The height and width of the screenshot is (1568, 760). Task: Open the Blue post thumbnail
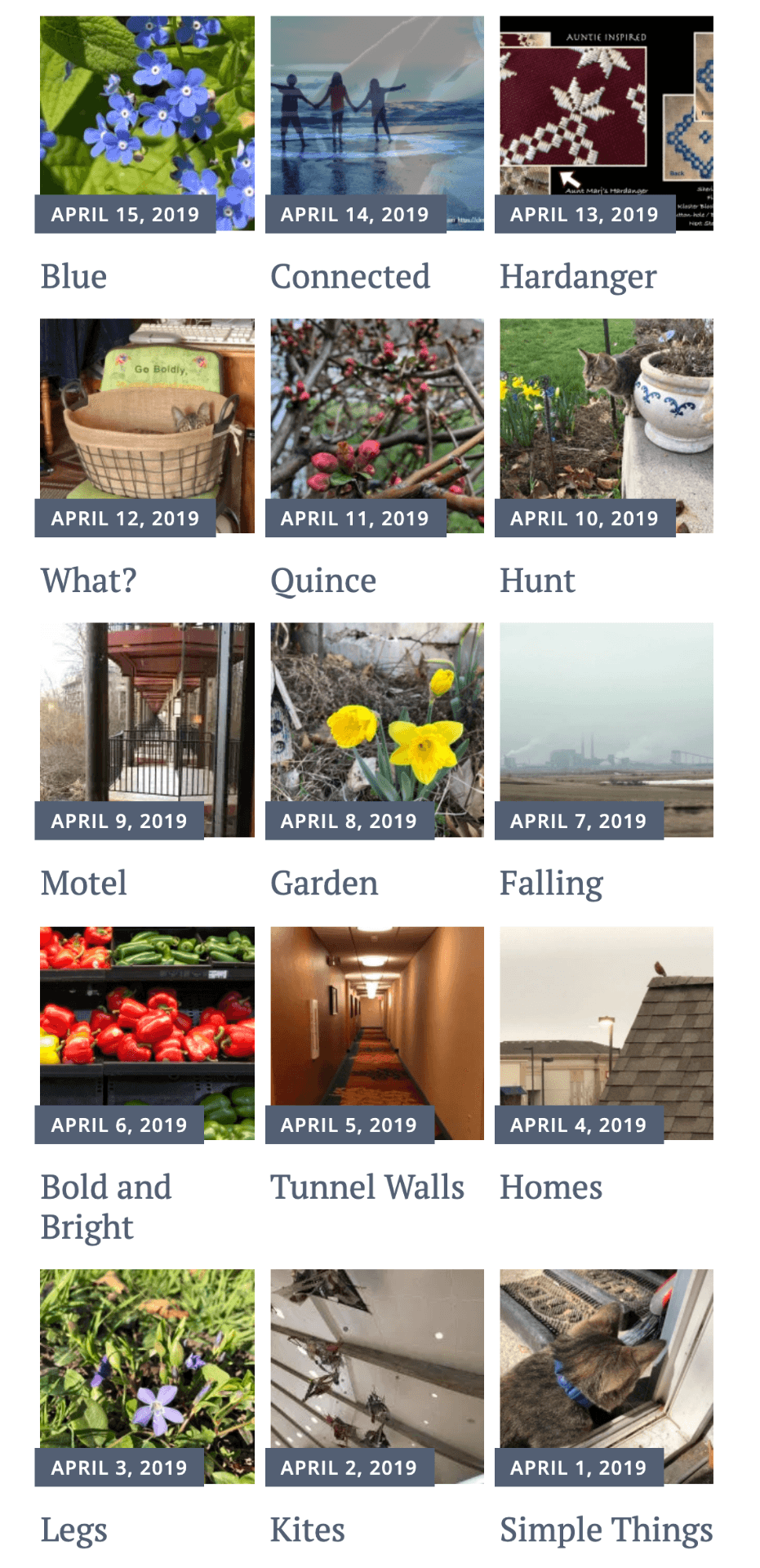pos(147,123)
